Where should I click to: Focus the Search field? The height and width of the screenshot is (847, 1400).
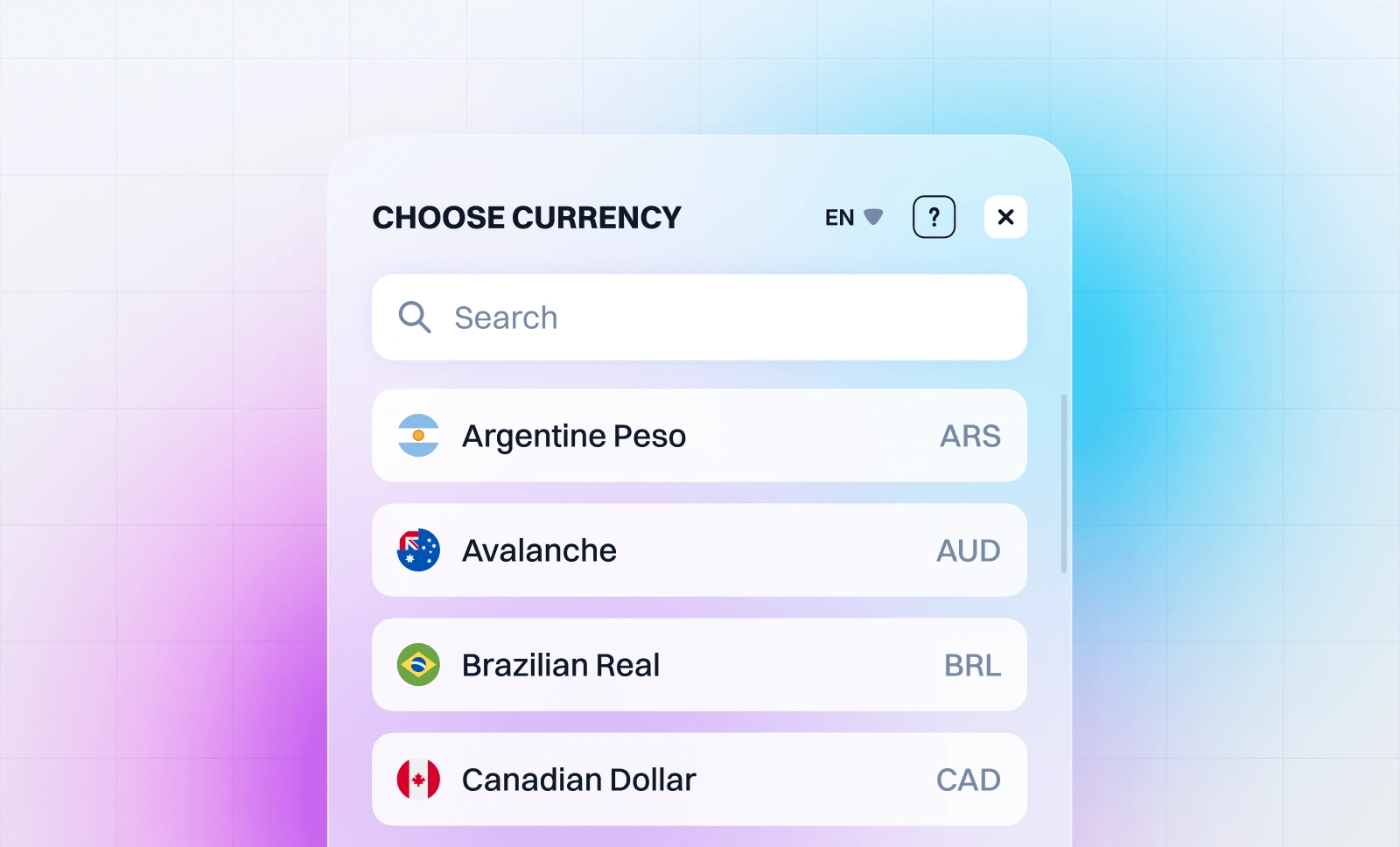[699, 318]
